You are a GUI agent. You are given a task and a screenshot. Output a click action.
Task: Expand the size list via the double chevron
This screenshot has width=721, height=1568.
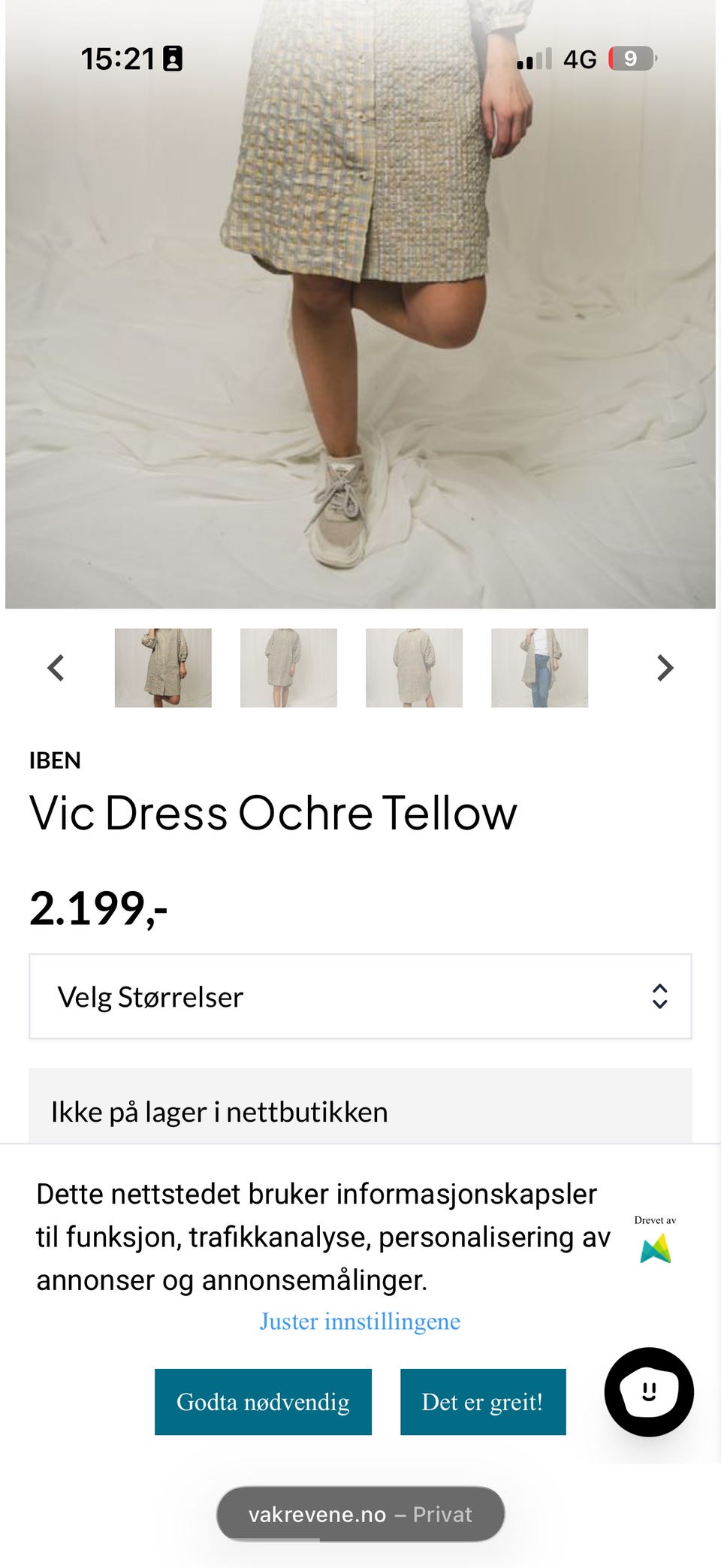[659, 998]
